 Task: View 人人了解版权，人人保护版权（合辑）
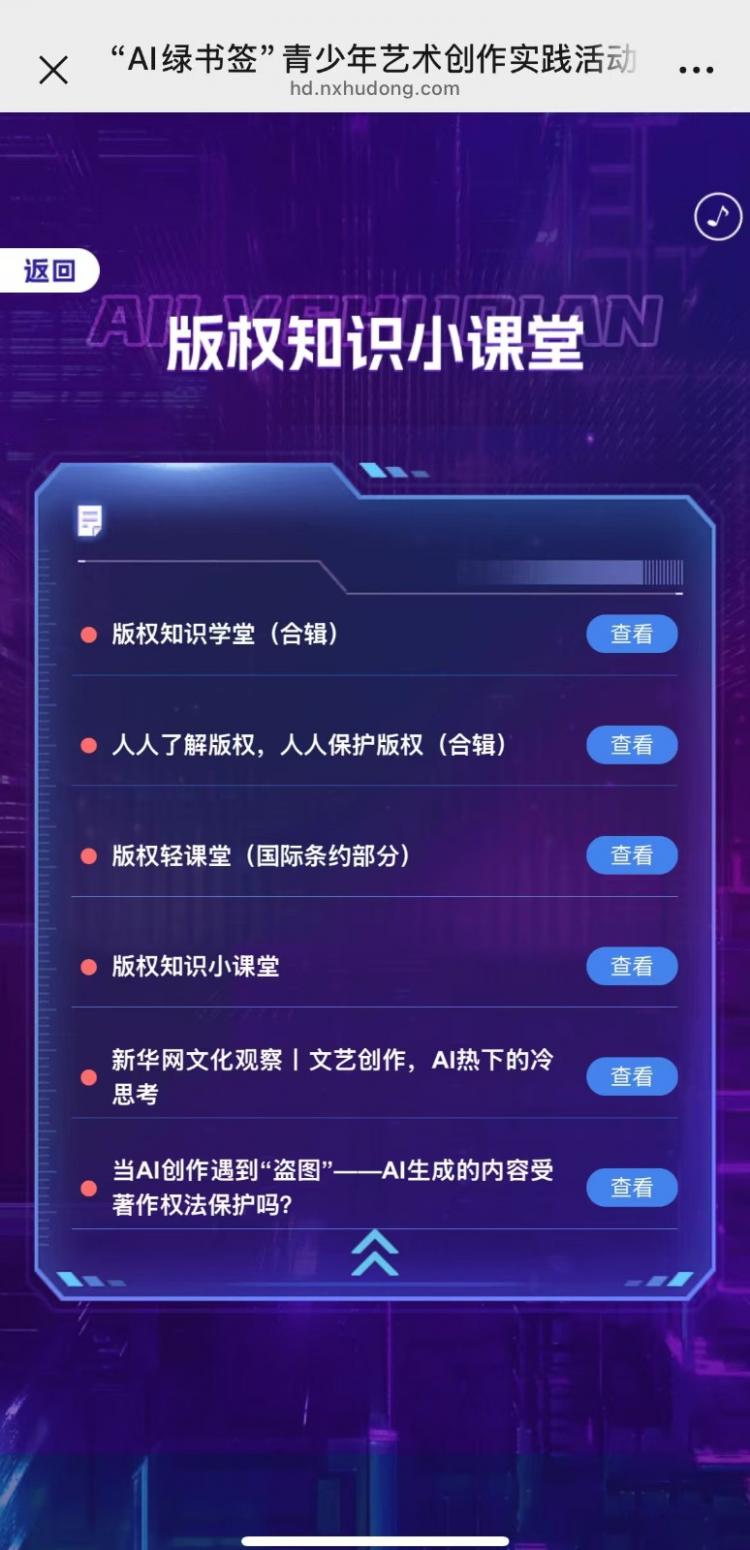click(x=631, y=745)
